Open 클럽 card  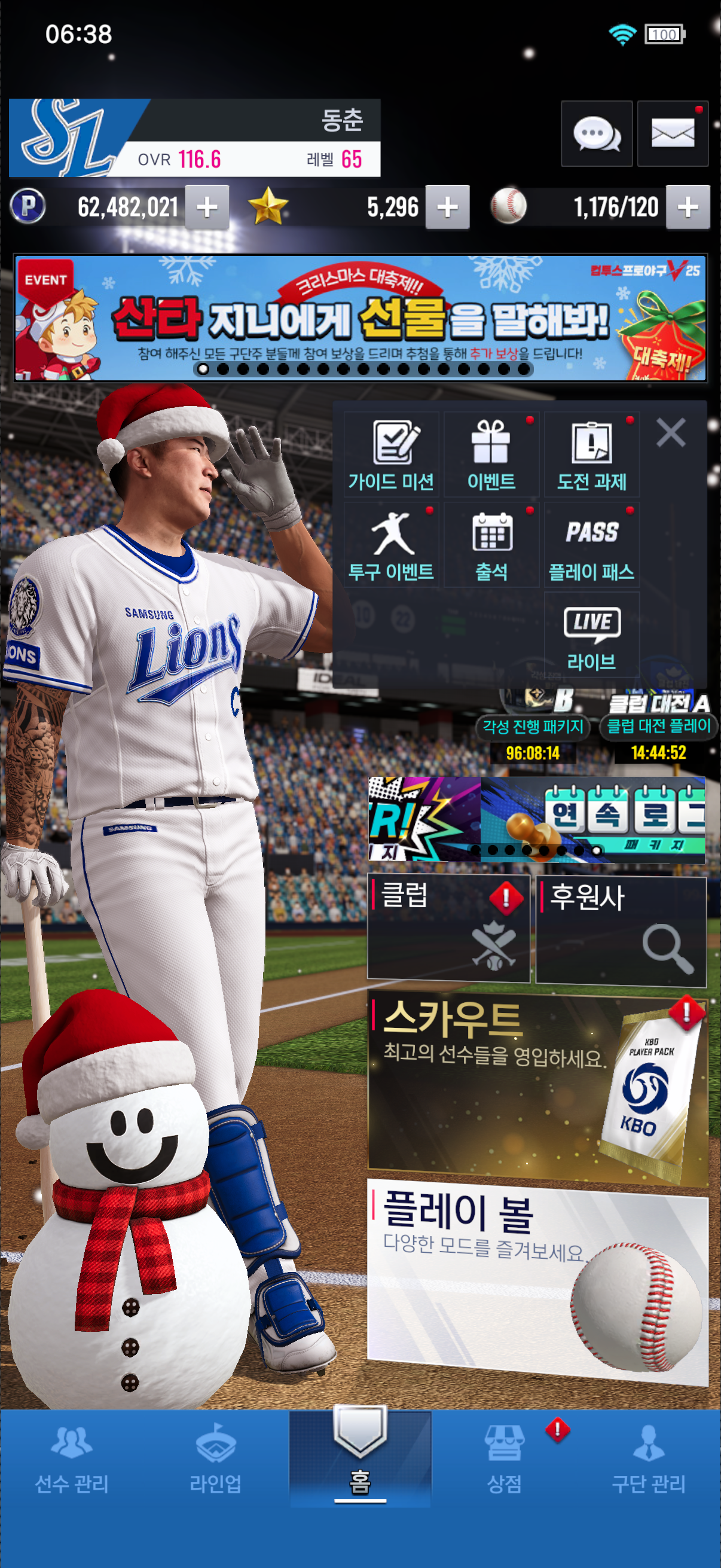coord(448,928)
